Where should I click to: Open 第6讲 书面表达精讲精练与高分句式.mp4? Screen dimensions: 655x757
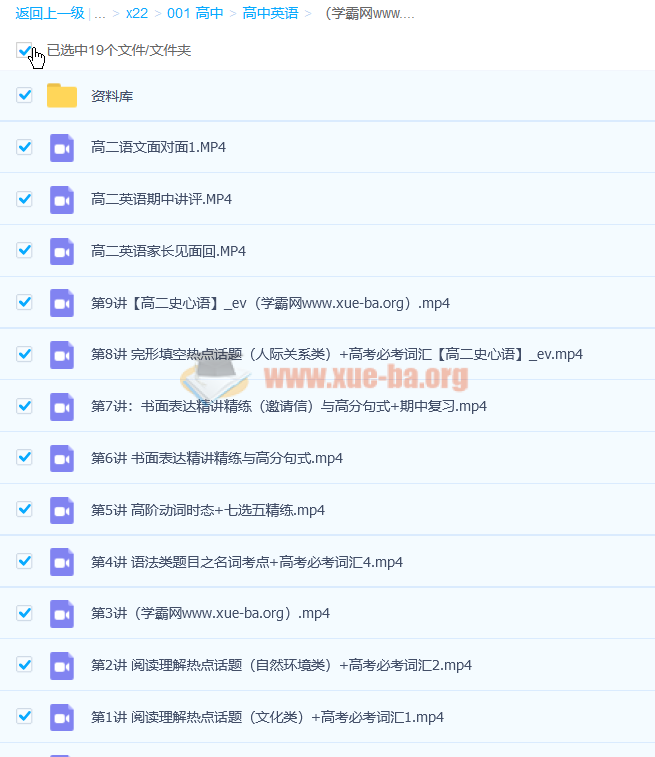tap(217, 458)
